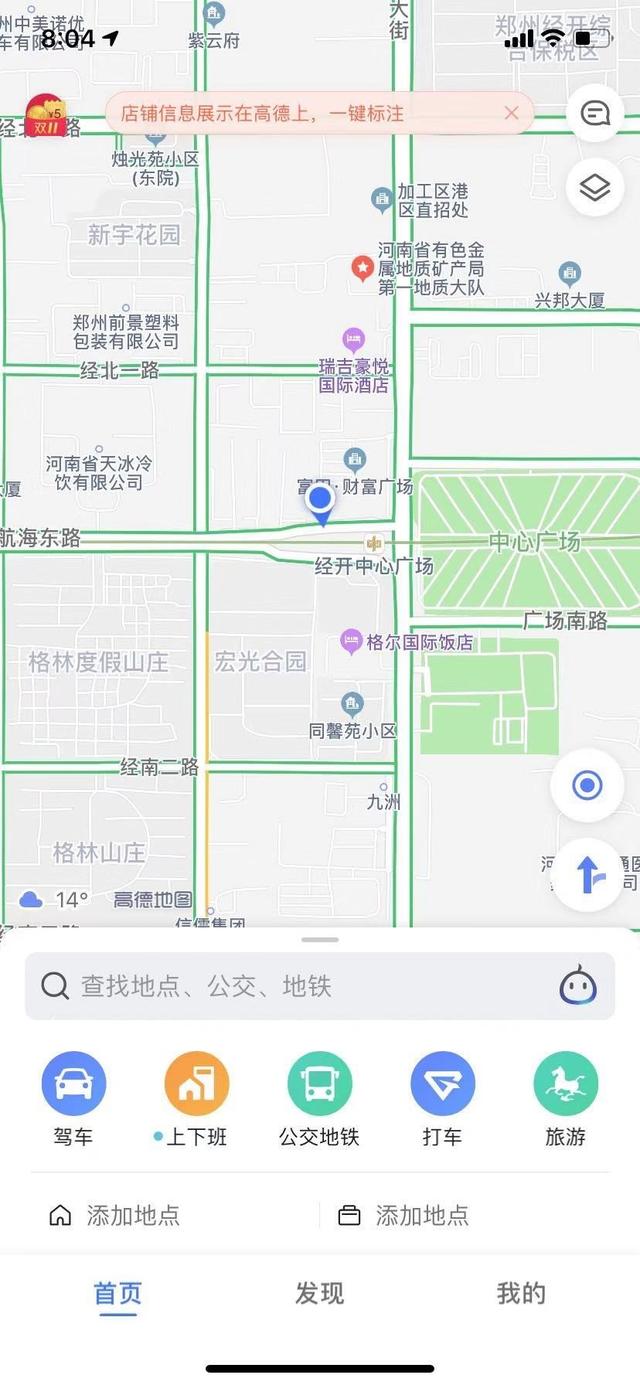Switch to the 我的 tab
Screen dimensions: 640x1385
click(x=521, y=1293)
